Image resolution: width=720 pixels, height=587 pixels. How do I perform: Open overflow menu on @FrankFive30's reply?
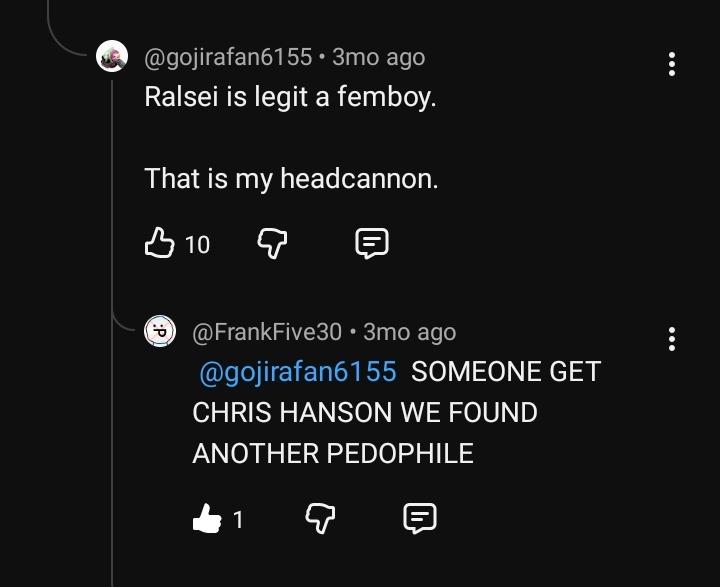point(672,338)
